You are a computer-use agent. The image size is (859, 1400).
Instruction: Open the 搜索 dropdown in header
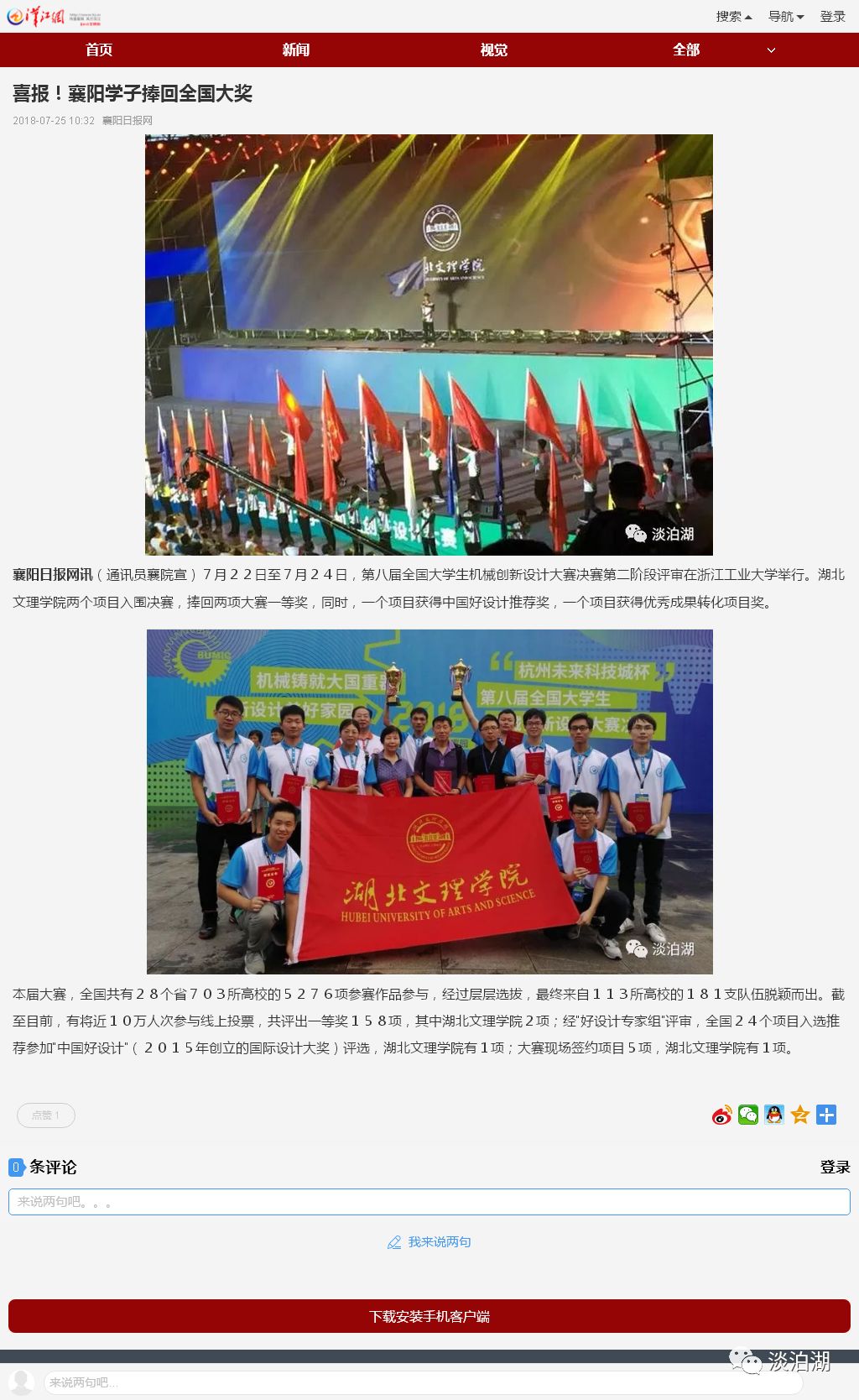point(733,16)
